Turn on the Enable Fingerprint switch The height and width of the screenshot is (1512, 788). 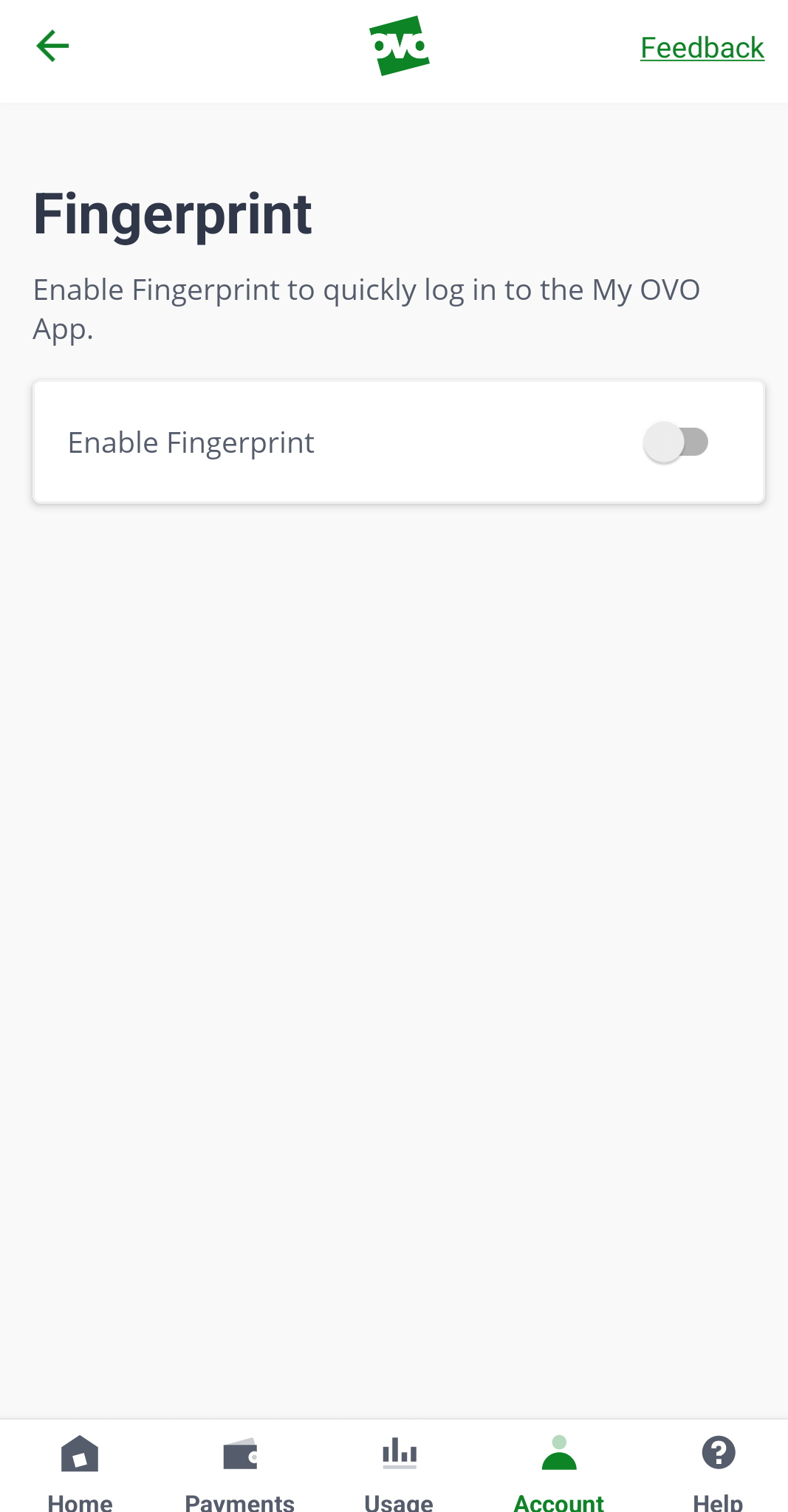(676, 442)
